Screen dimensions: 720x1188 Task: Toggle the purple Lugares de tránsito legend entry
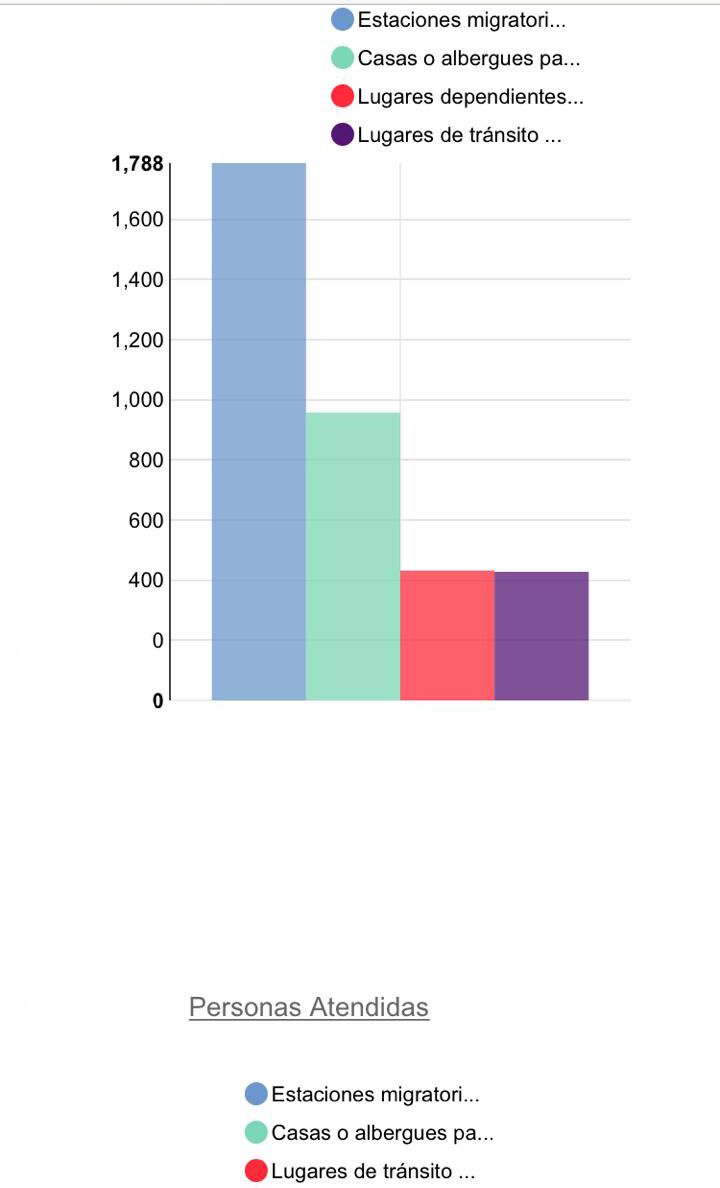[446, 136]
